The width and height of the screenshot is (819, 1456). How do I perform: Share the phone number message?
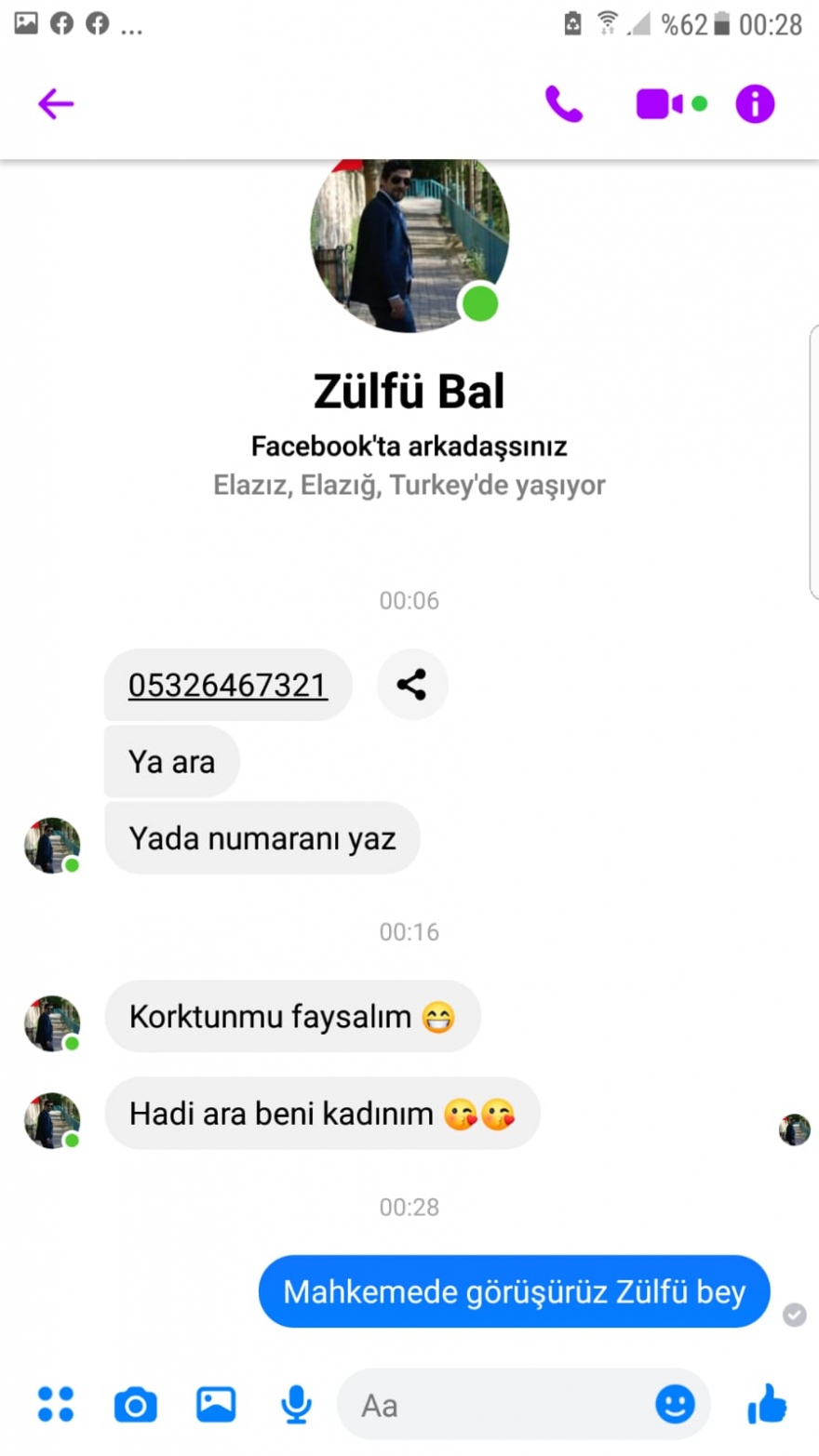click(x=411, y=685)
